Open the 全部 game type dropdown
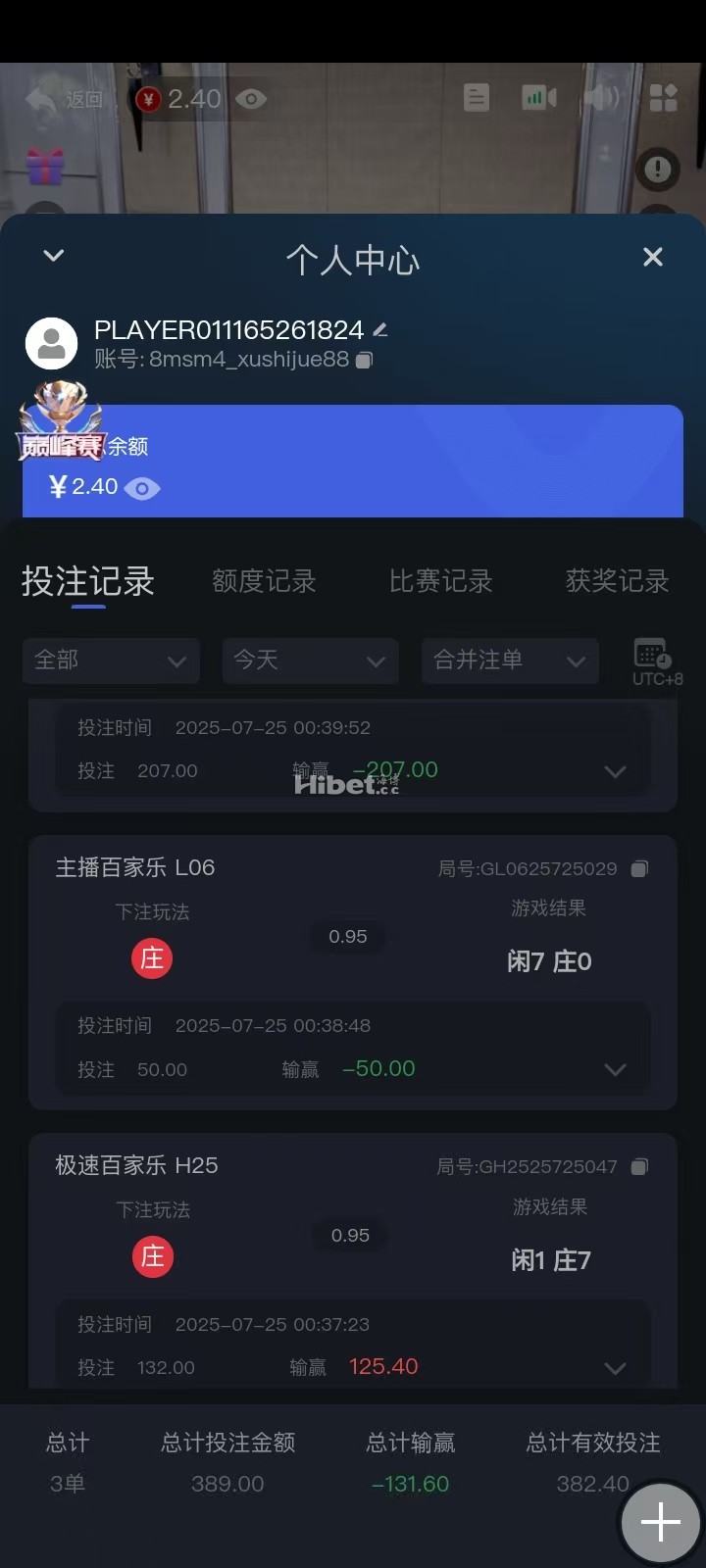This screenshot has height=1568, width=706. click(x=111, y=661)
